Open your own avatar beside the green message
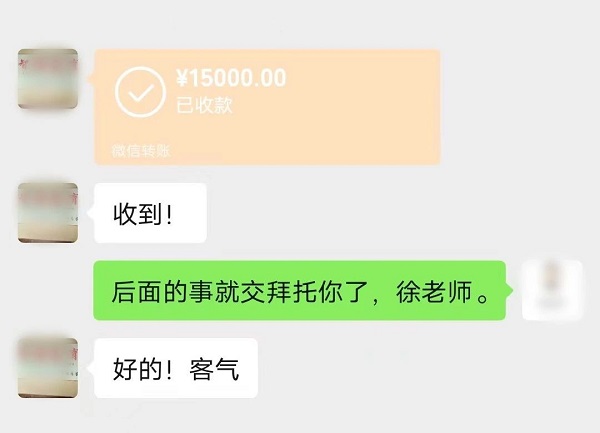 (552, 290)
